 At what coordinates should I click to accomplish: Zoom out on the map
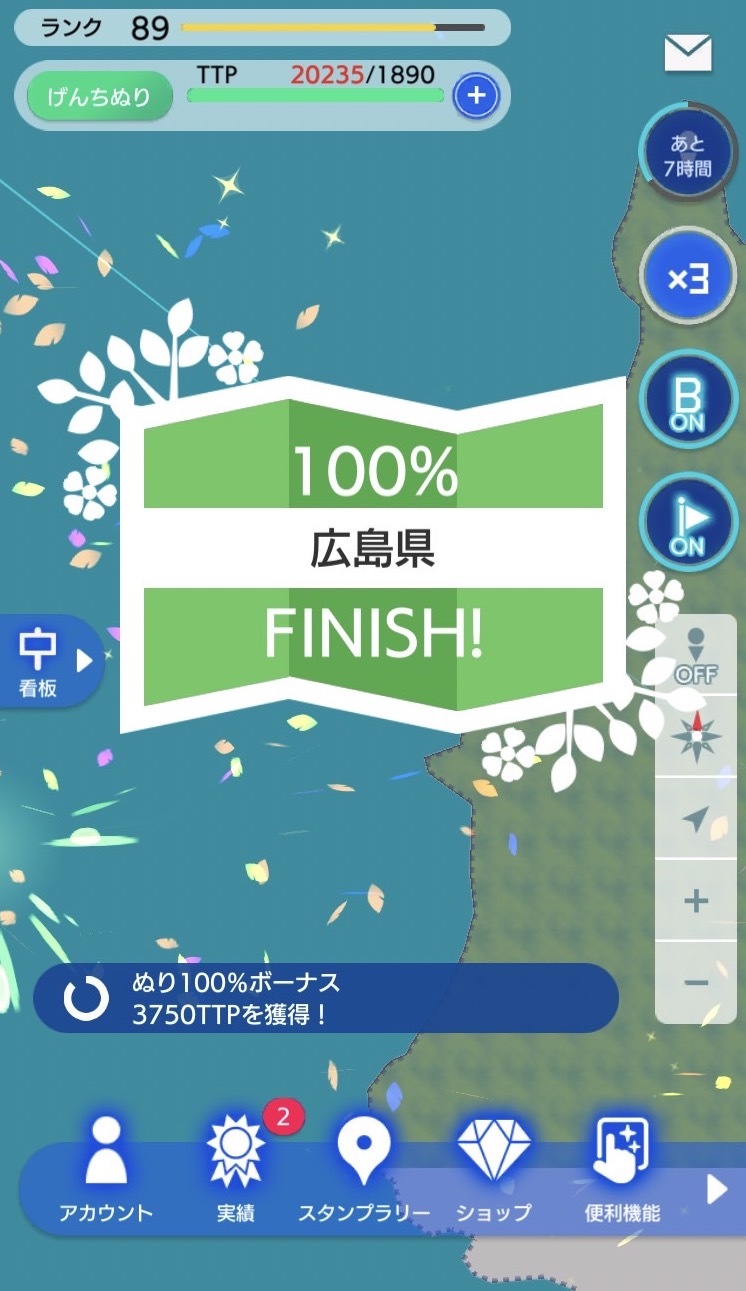pyautogui.click(x=696, y=982)
